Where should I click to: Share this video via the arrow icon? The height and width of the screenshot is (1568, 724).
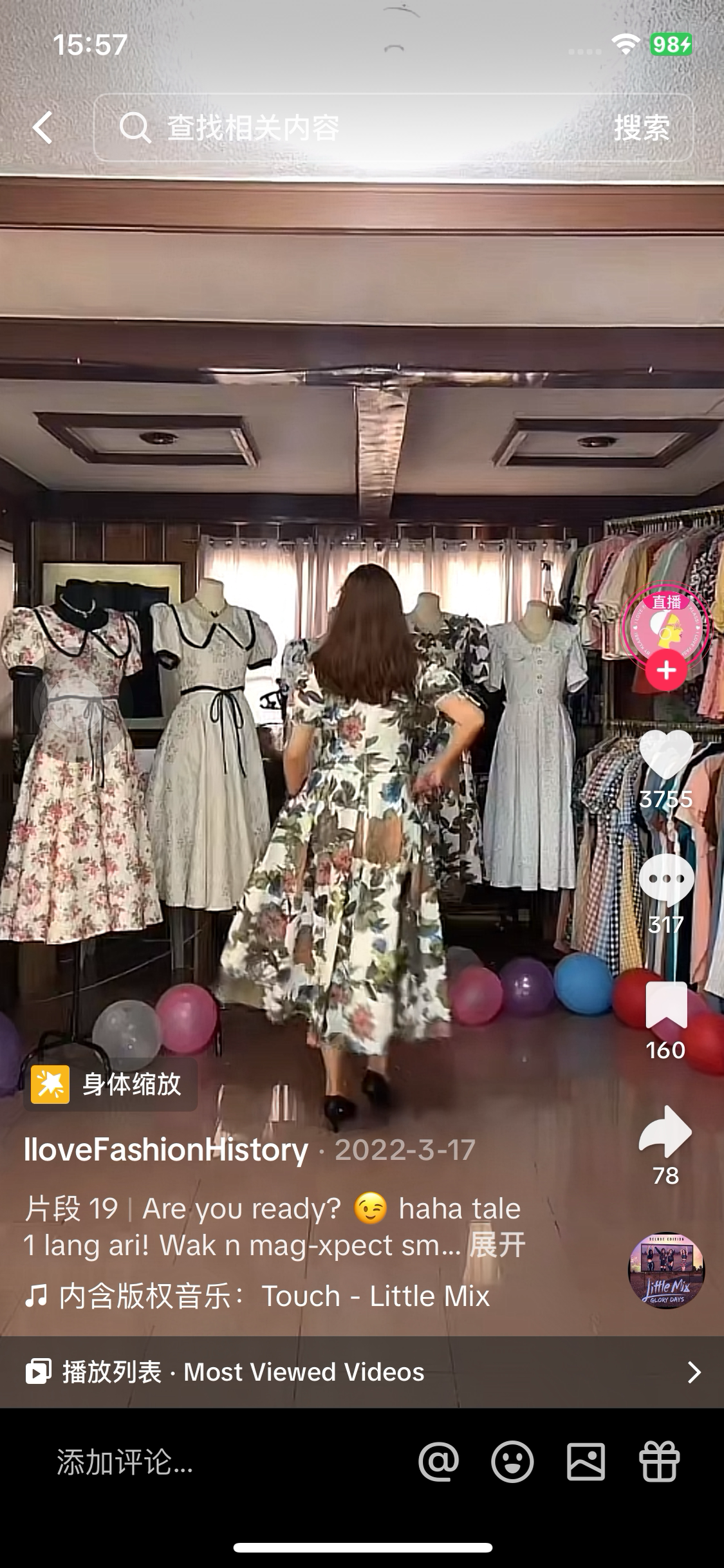[x=666, y=1131]
